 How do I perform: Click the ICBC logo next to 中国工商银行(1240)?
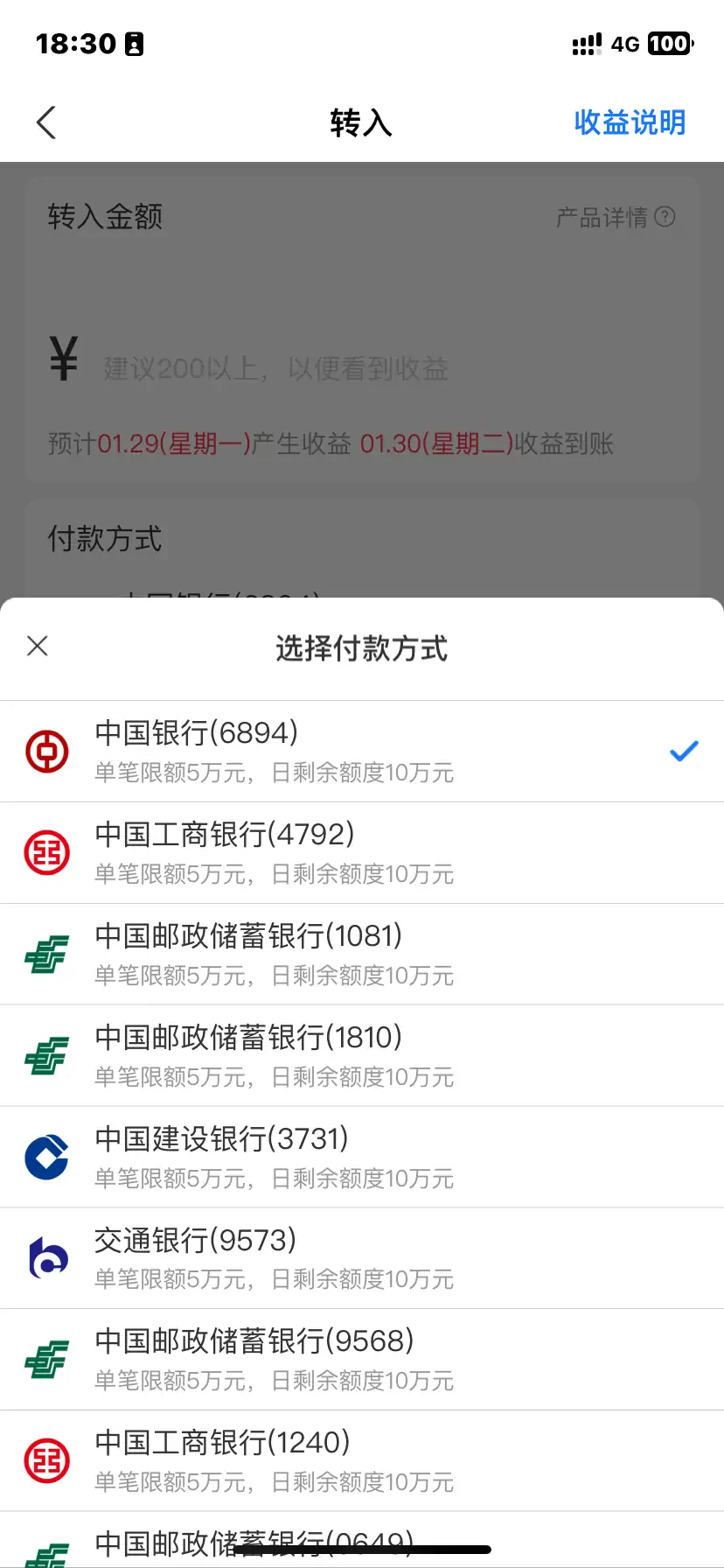(x=45, y=1460)
